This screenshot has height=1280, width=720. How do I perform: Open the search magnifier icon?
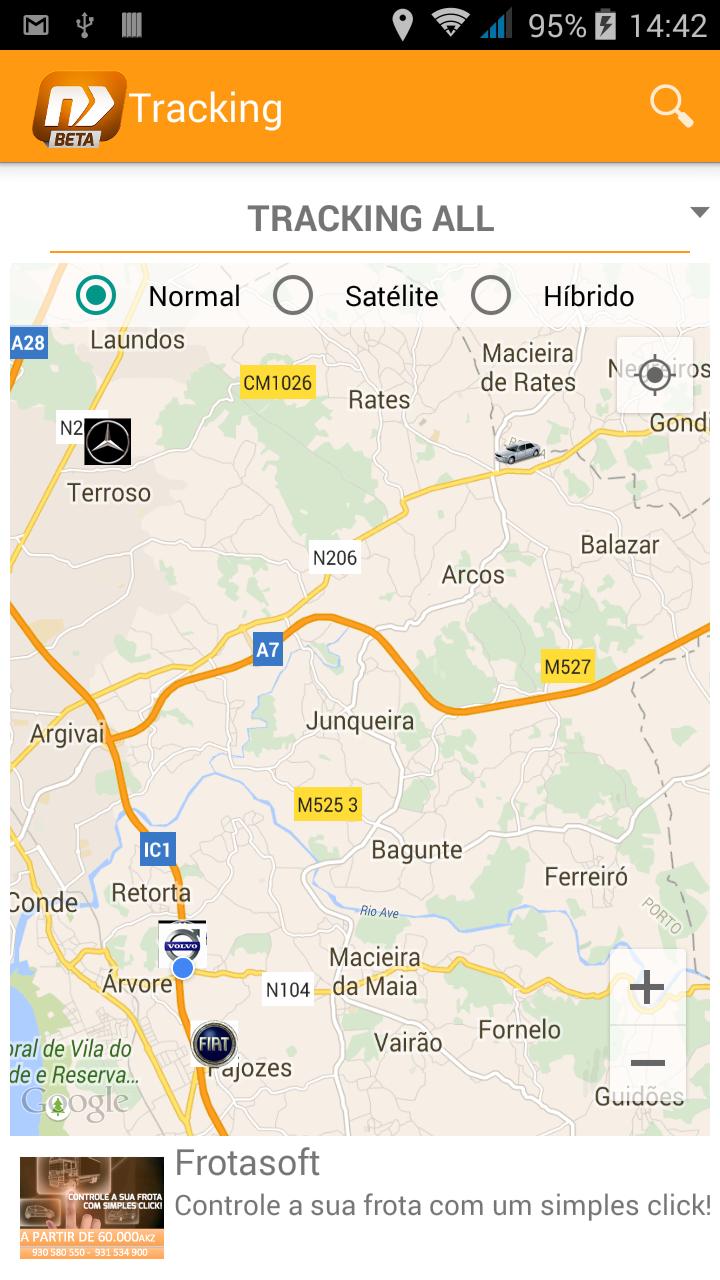[x=671, y=106]
